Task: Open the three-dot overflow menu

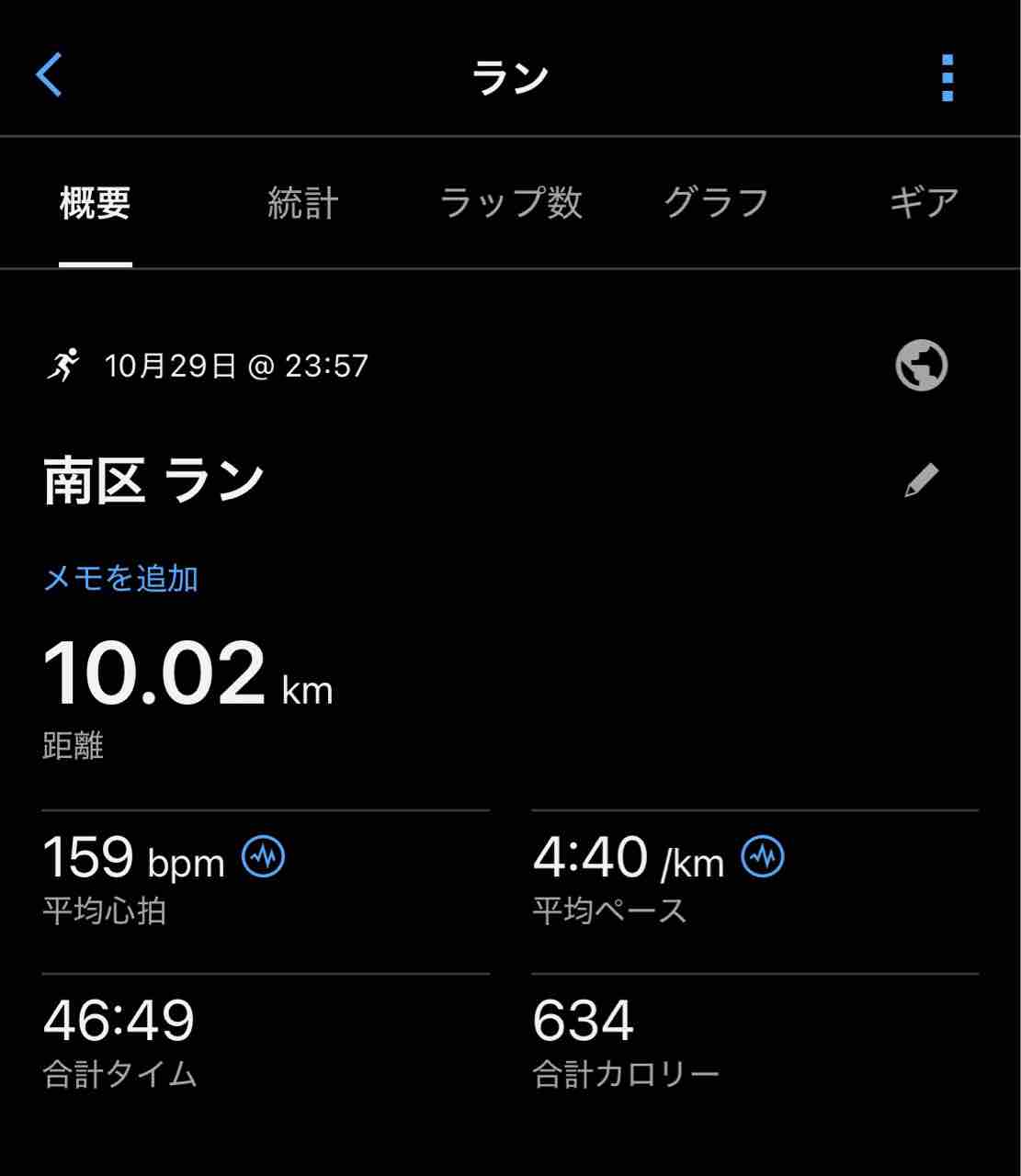Action: [947, 77]
